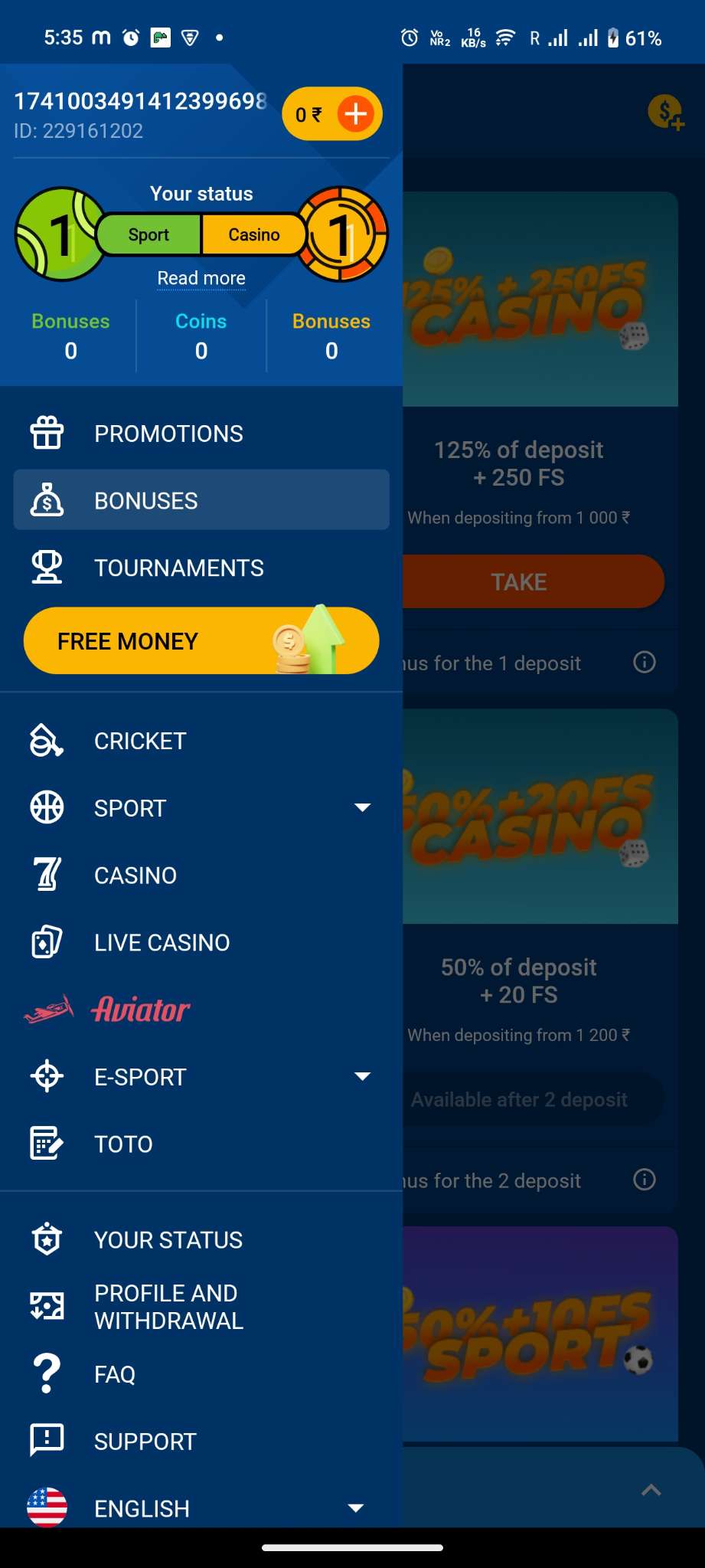The width and height of the screenshot is (705, 1568).
Task: Select the Sport status segment
Action: pyautogui.click(x=149, y=234)
